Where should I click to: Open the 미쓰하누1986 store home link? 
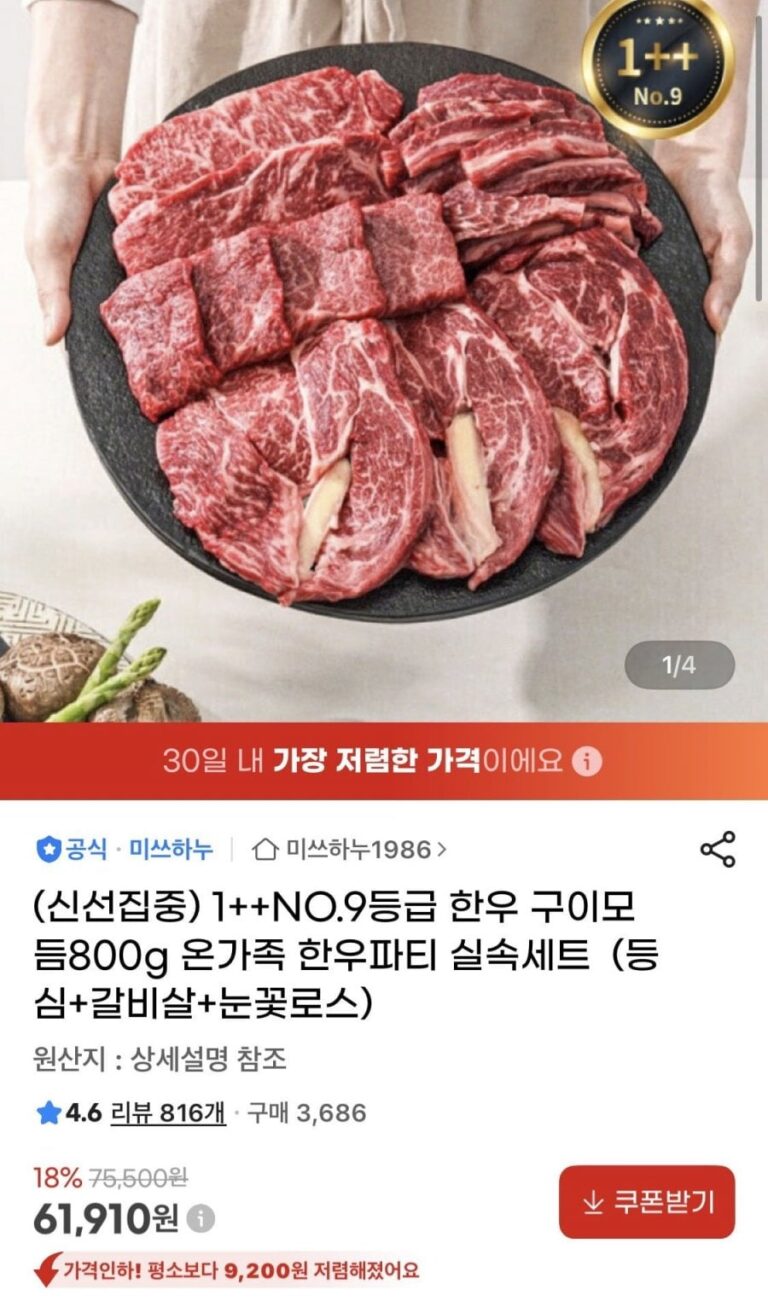350,850
